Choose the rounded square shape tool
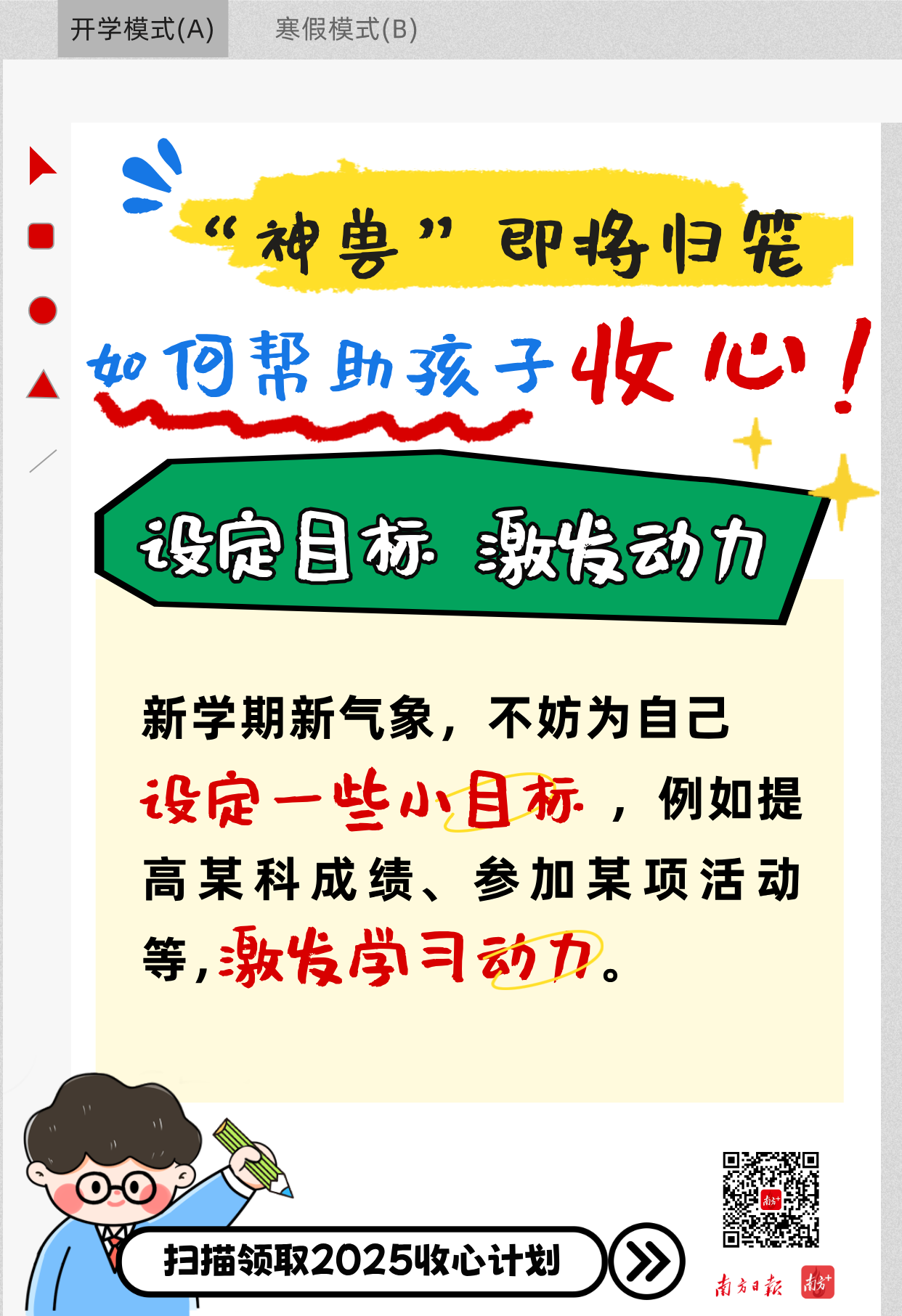Image resolution: width=902 pixels, height=1316 pixels. (x=41, y=237)
